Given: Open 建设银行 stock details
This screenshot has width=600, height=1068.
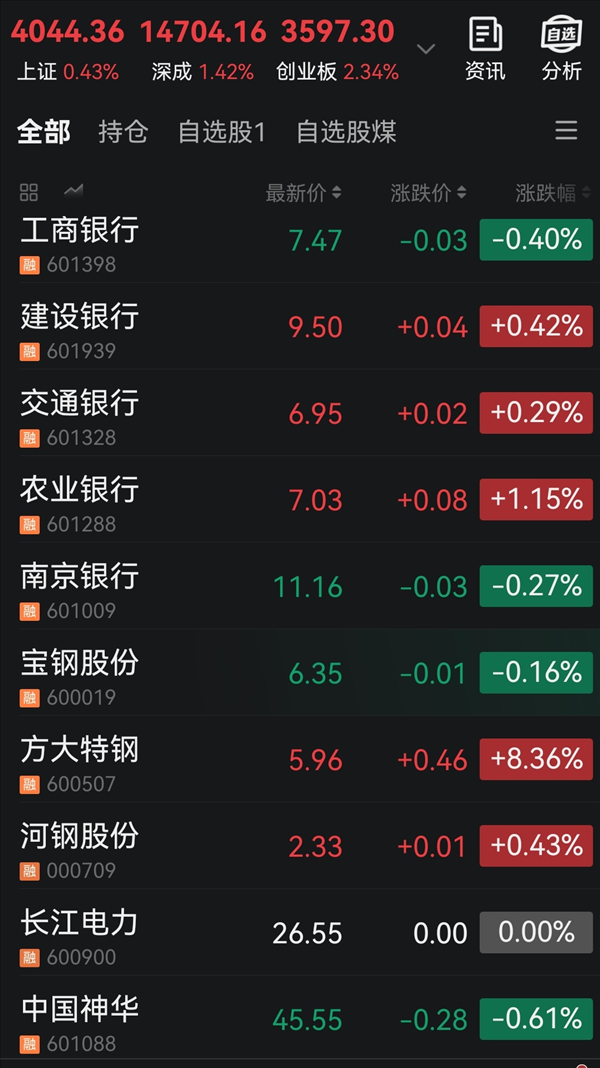Looking at the screenshot, I should tap(80, 327).
